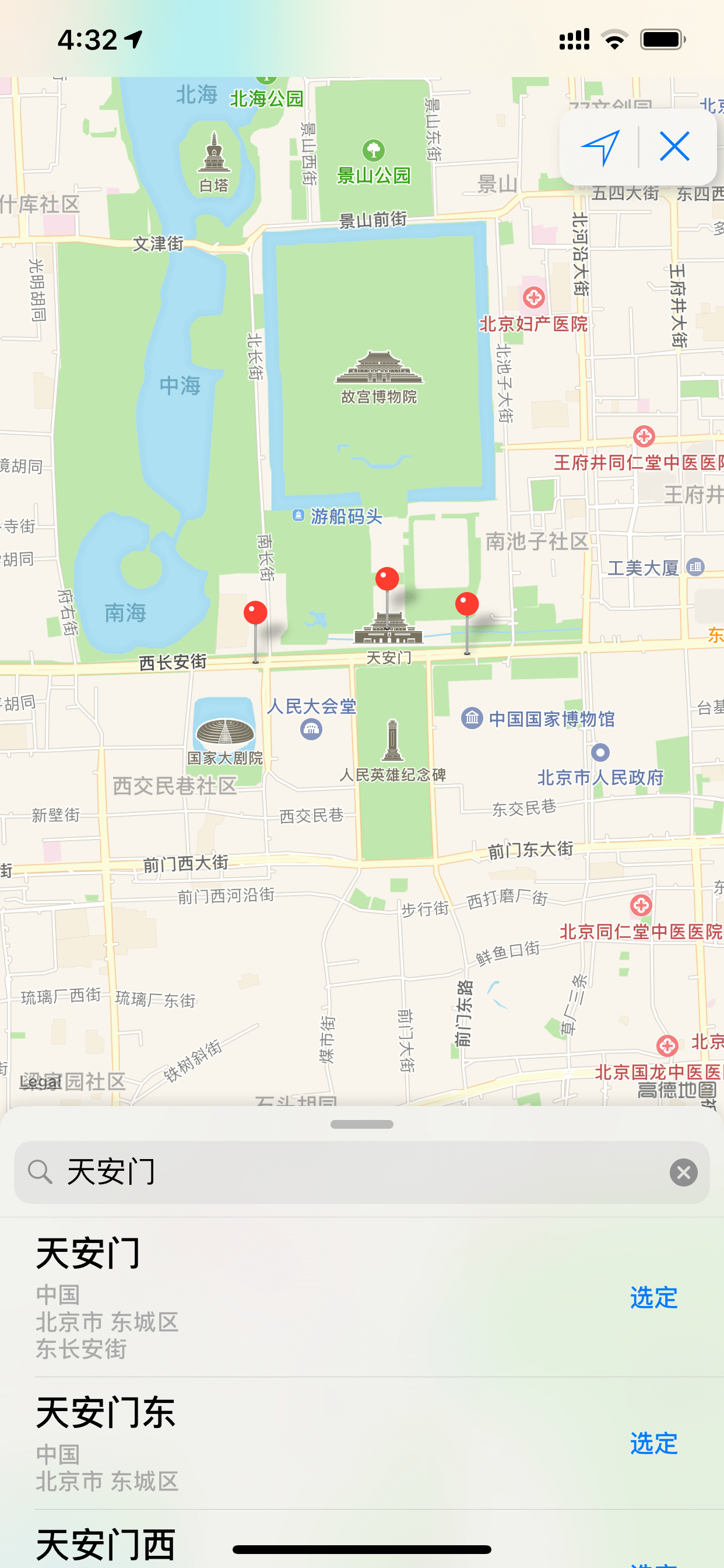The width and height of the screenshot is (724, 1568).
Task: Tap the red pin east of 天安门
Action: click(467, 604)
